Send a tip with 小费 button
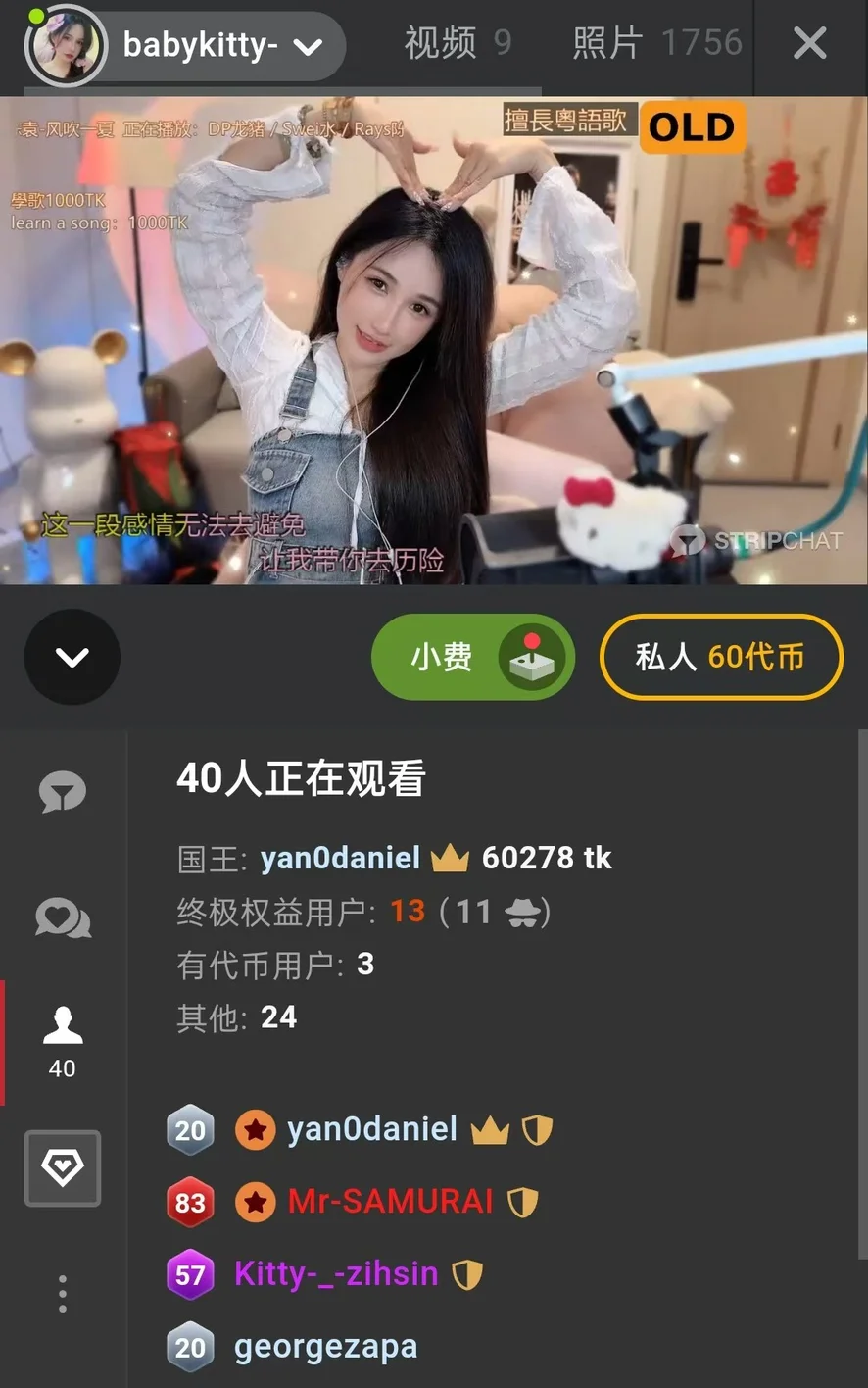Image resolution: width=868 pixels, height=1388 pixels. pyautogui.click(x=472, y=657)
